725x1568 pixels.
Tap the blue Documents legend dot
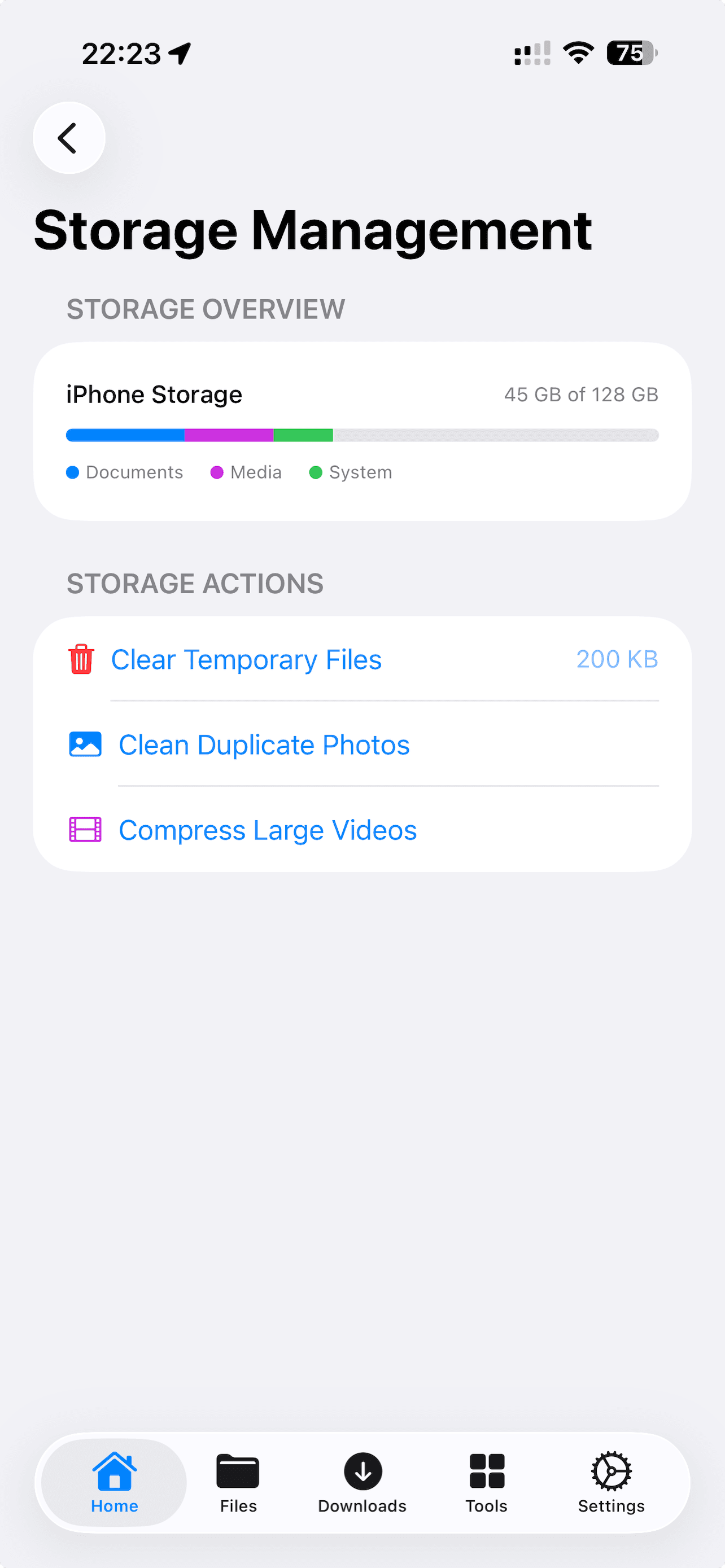72,472
